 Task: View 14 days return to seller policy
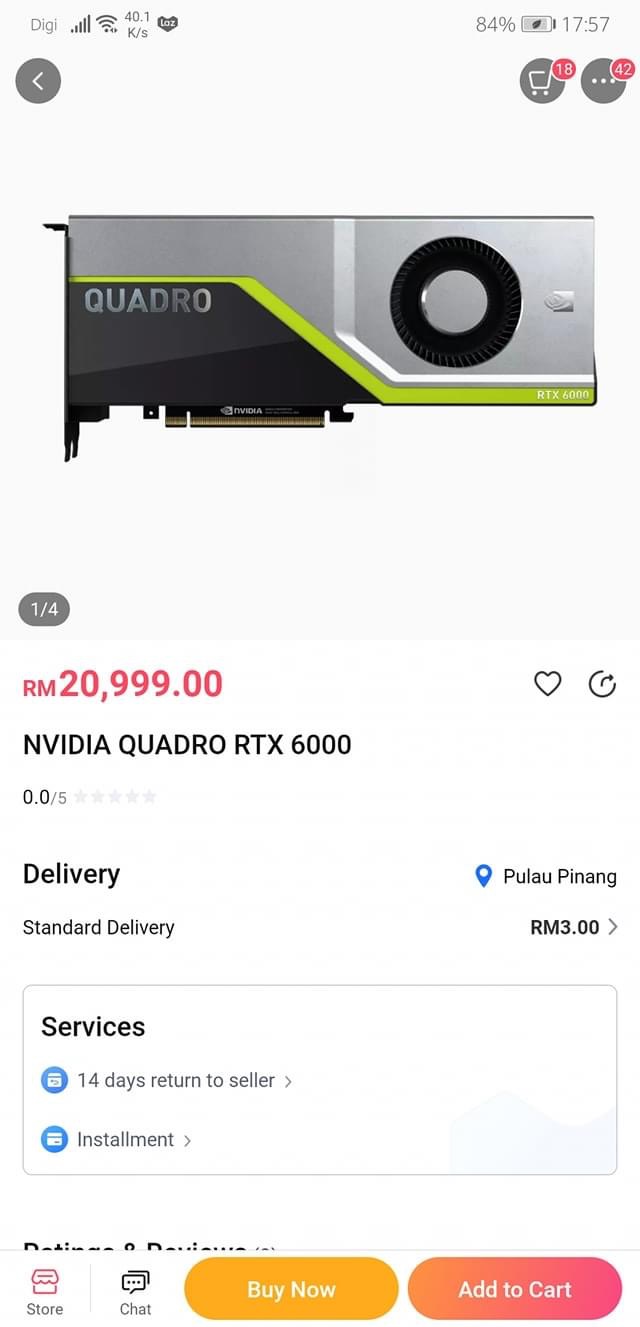tap(176, 1080)
